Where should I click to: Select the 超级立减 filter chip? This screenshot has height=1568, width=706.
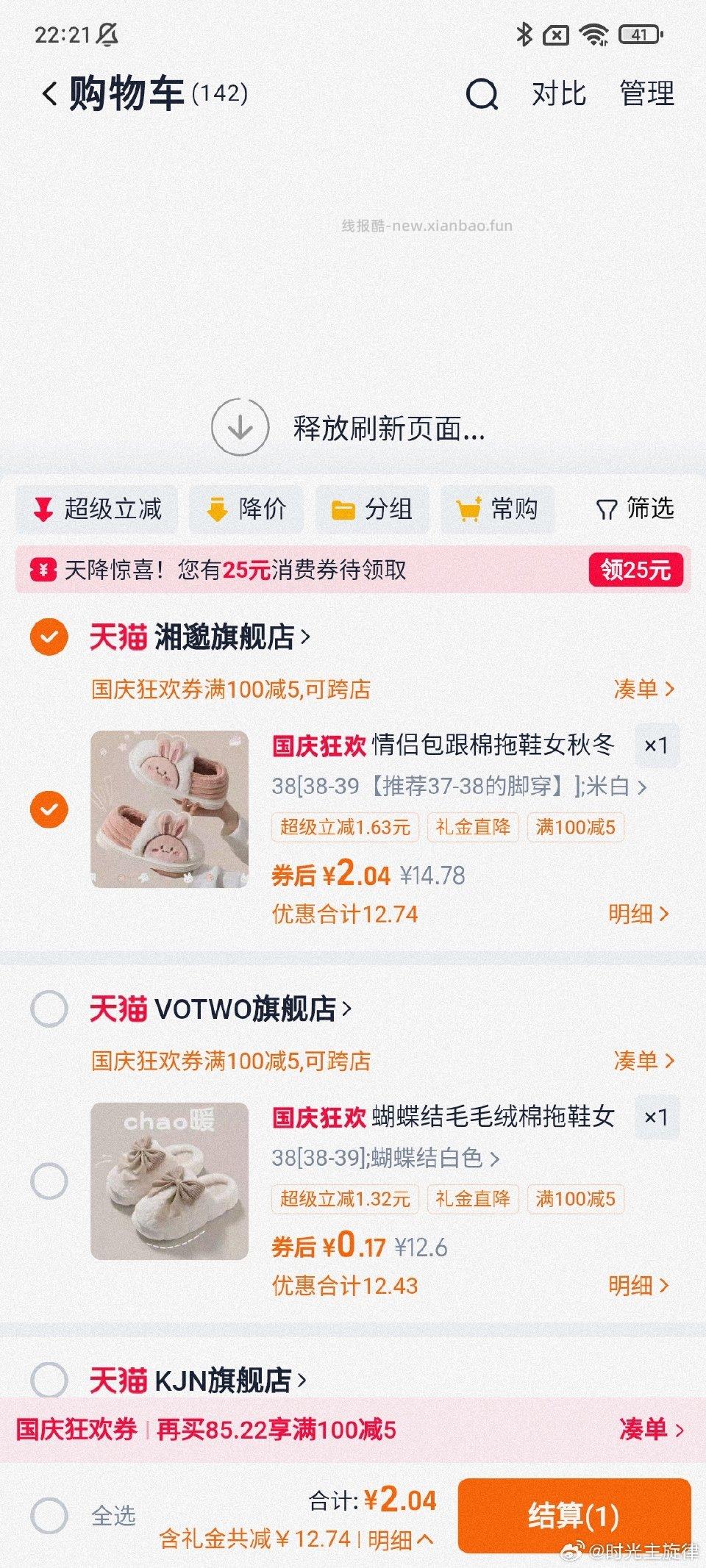[x=97, y=509]
